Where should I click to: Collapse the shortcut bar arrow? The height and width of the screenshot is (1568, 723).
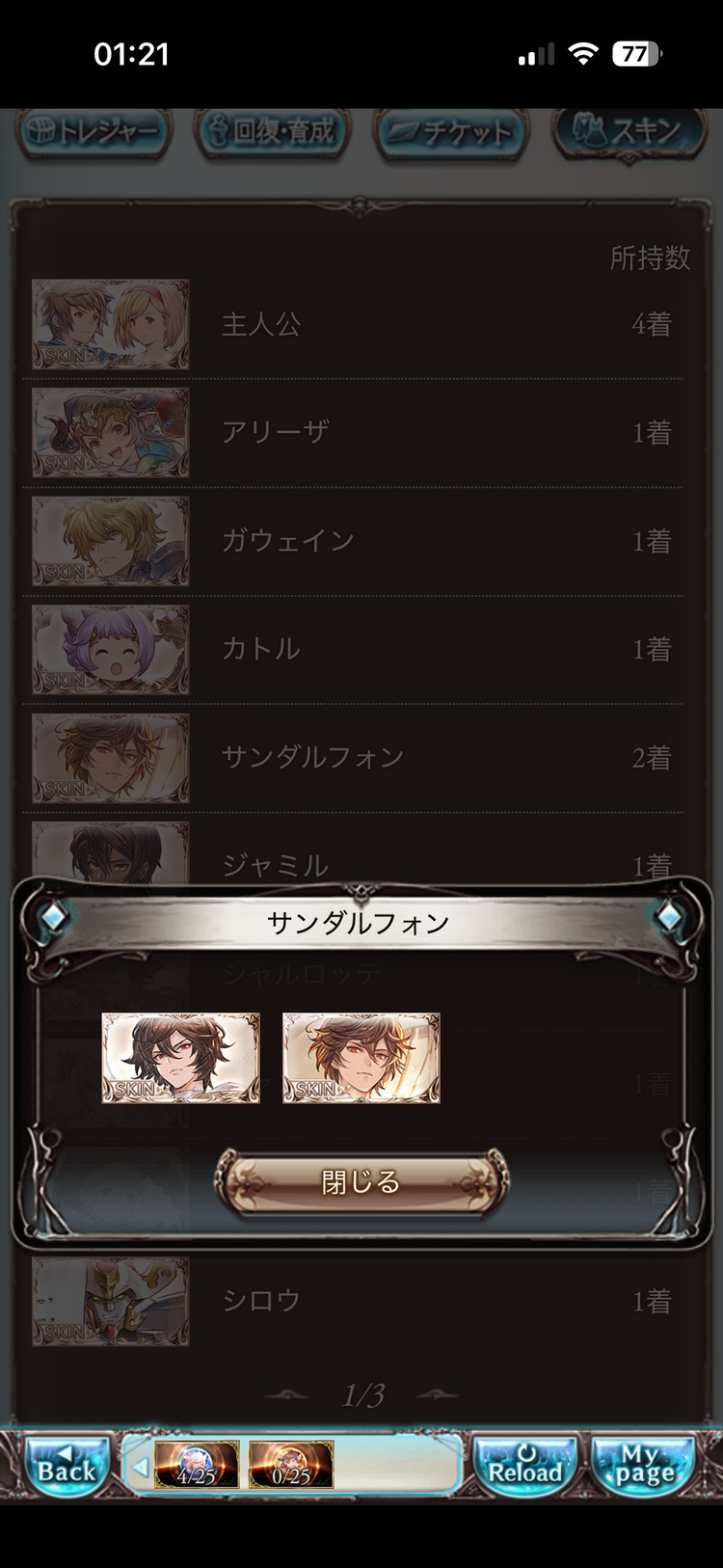point(141,1468)
